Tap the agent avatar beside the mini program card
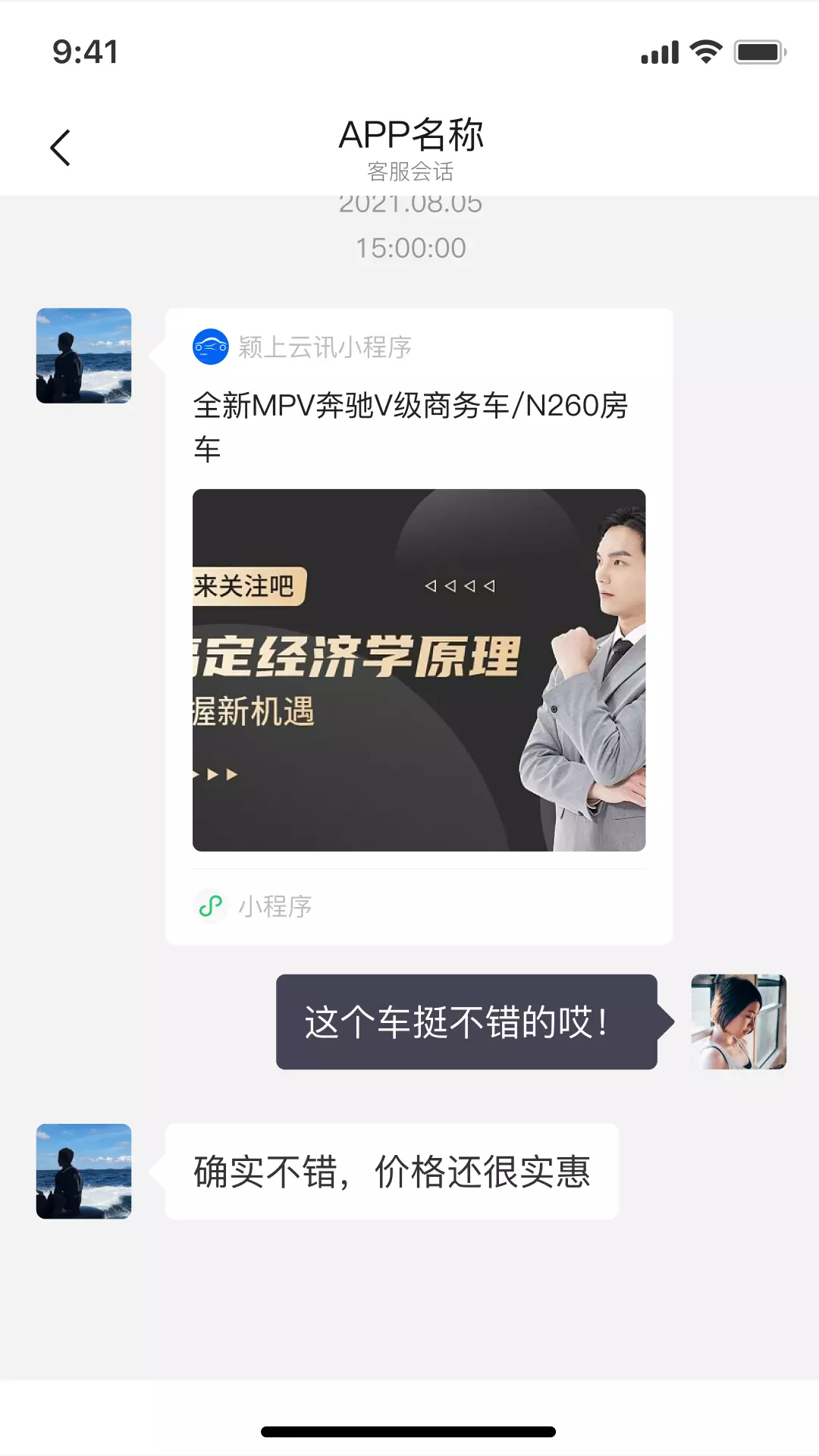The height and width of the screenshot is (1456, 819). [x=83, y=356]
